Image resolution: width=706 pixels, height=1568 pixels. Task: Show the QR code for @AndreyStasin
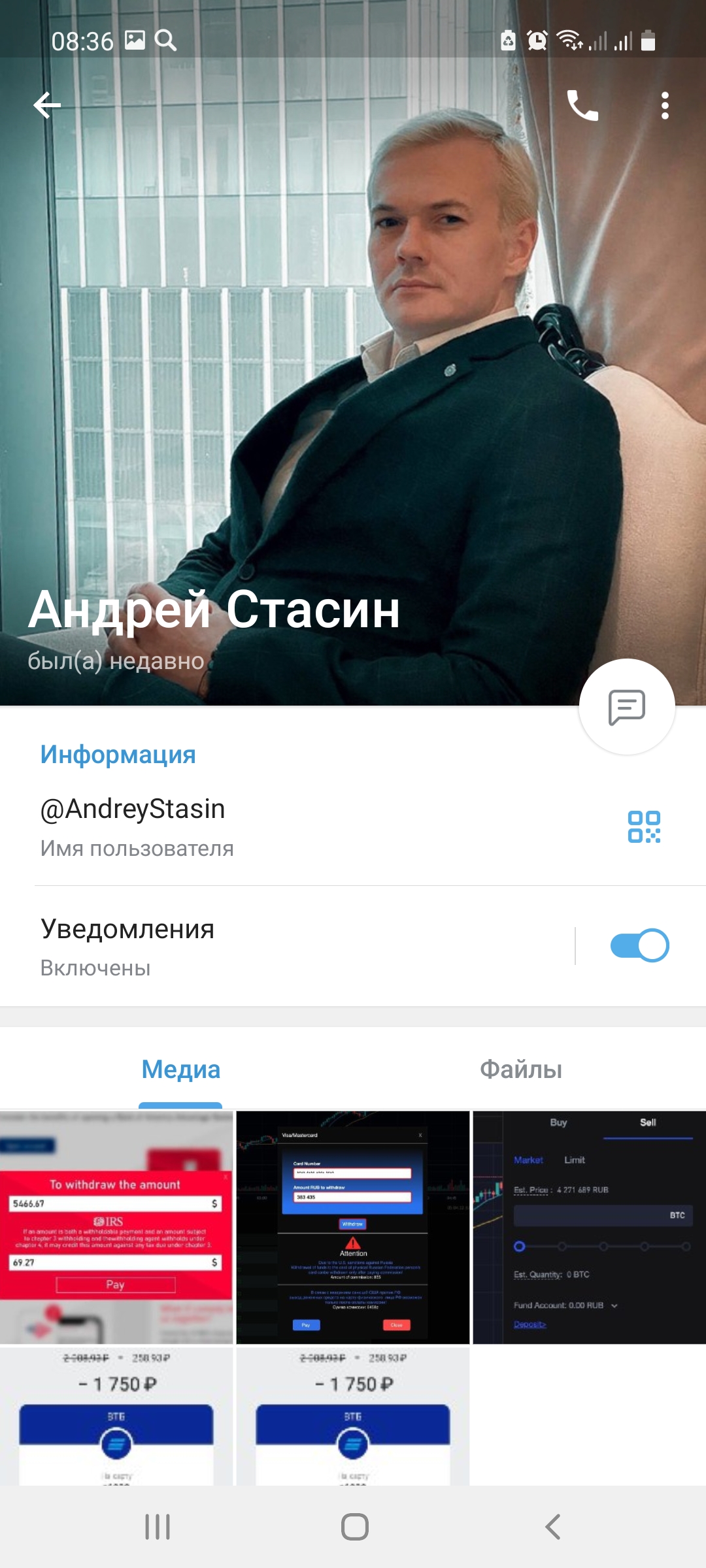(x=644, y=826)
